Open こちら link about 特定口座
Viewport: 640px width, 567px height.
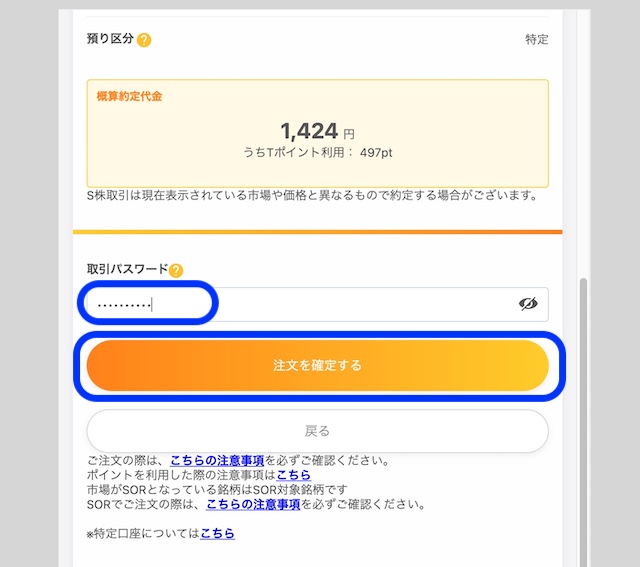coord(217,534)
